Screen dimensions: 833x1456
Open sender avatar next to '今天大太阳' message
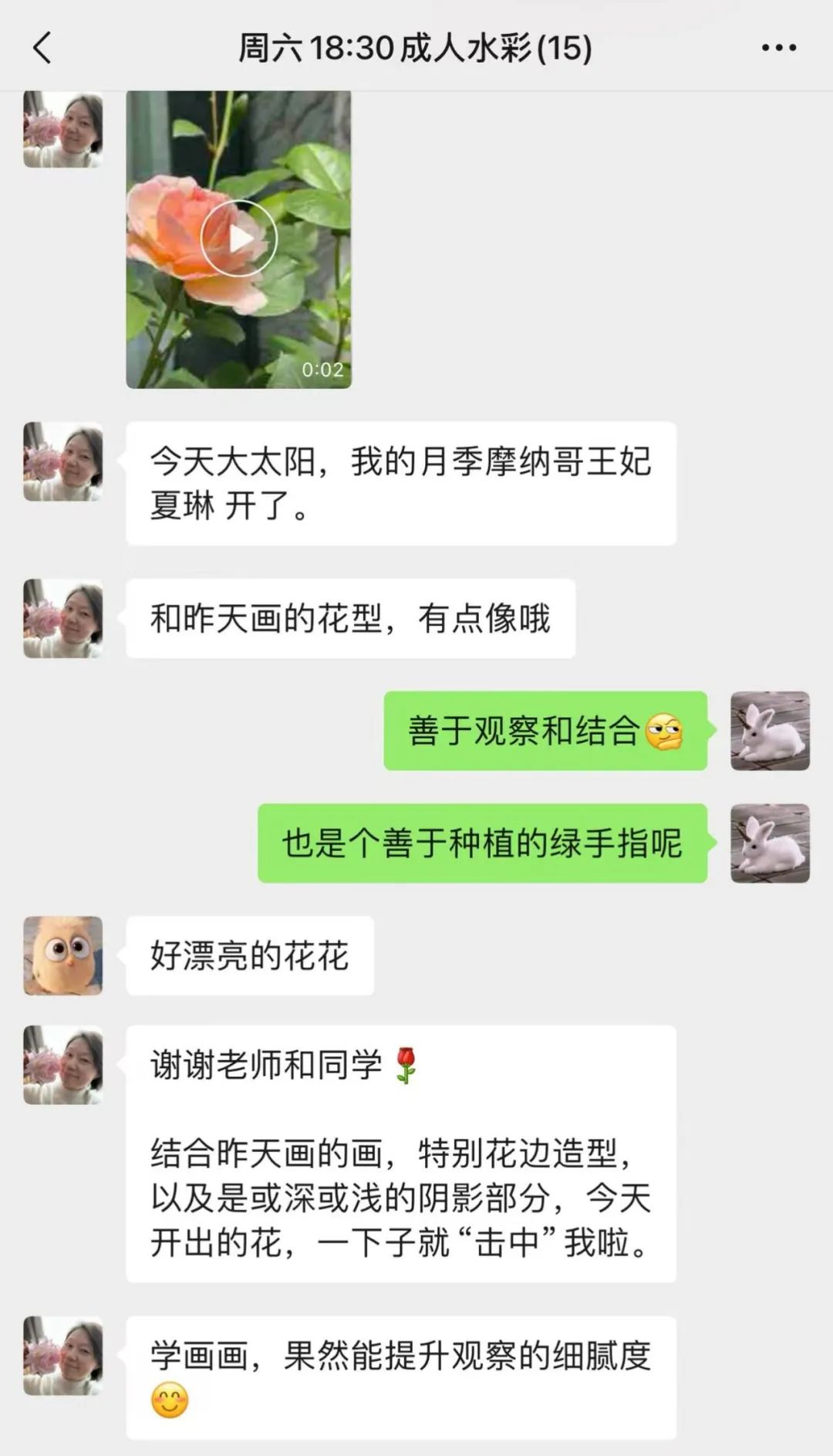(63, 461)
